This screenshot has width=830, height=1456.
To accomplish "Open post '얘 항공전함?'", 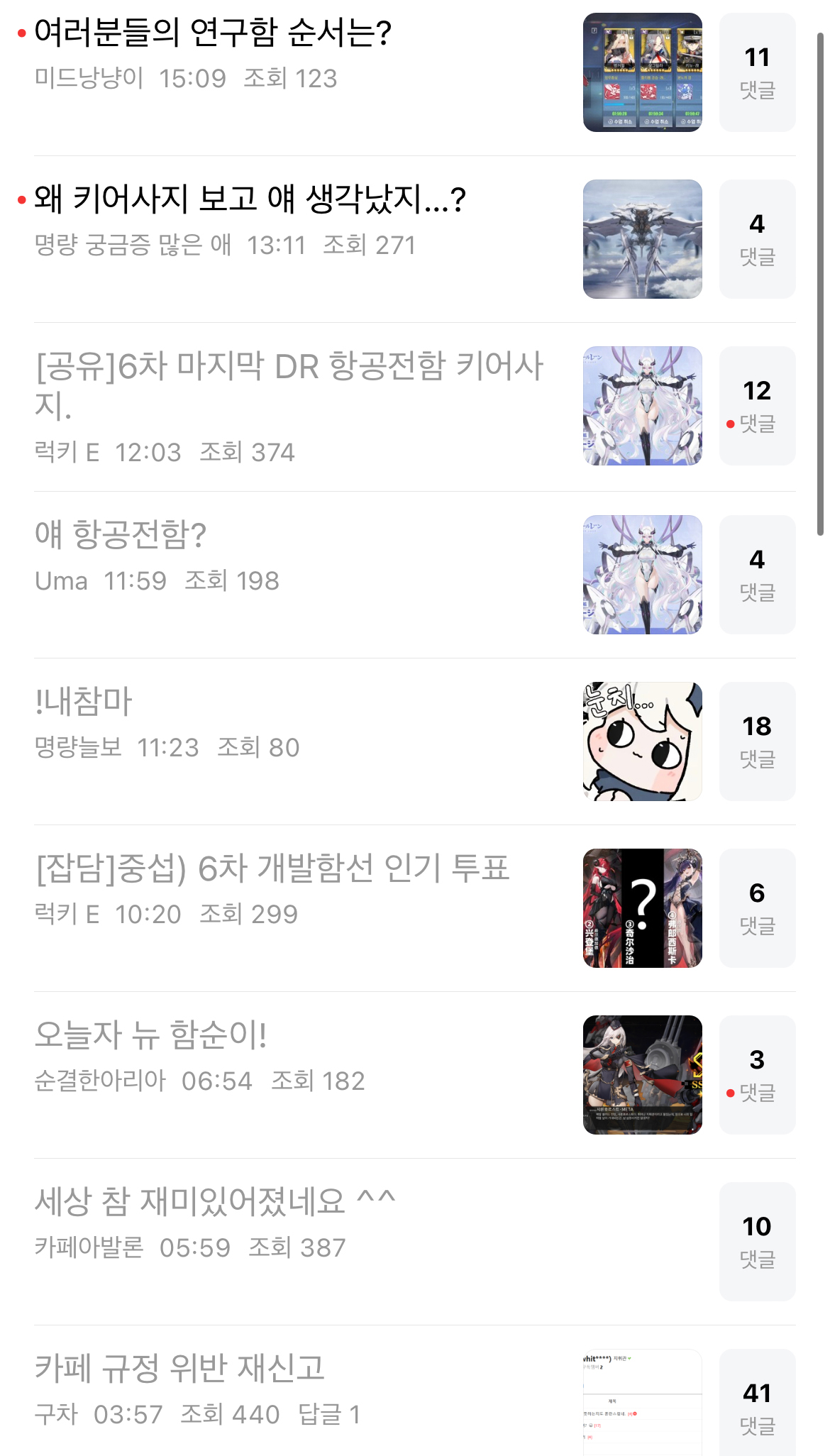I will [x=121, y=535].
